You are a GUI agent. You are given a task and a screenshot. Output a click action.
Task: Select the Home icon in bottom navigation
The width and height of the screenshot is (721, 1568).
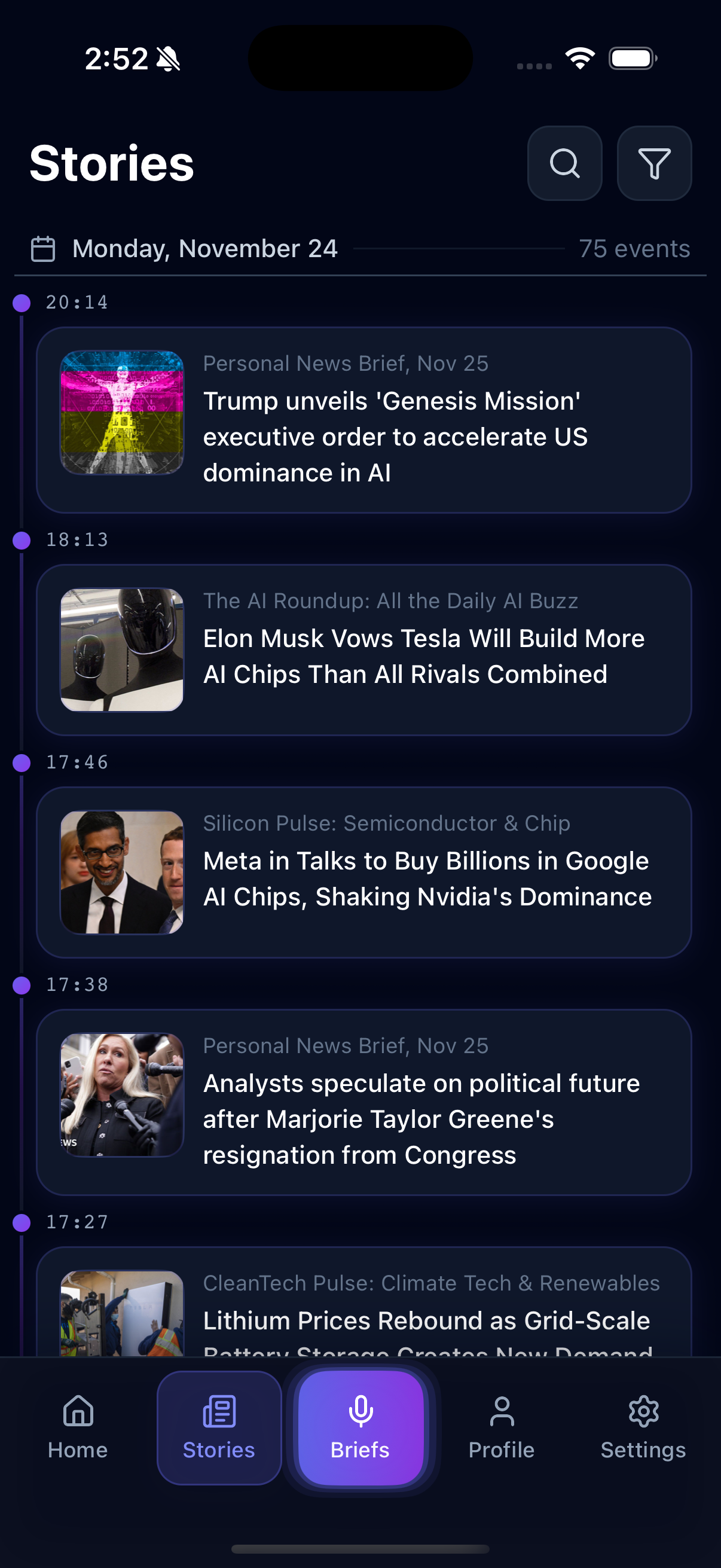point(77,1410)
